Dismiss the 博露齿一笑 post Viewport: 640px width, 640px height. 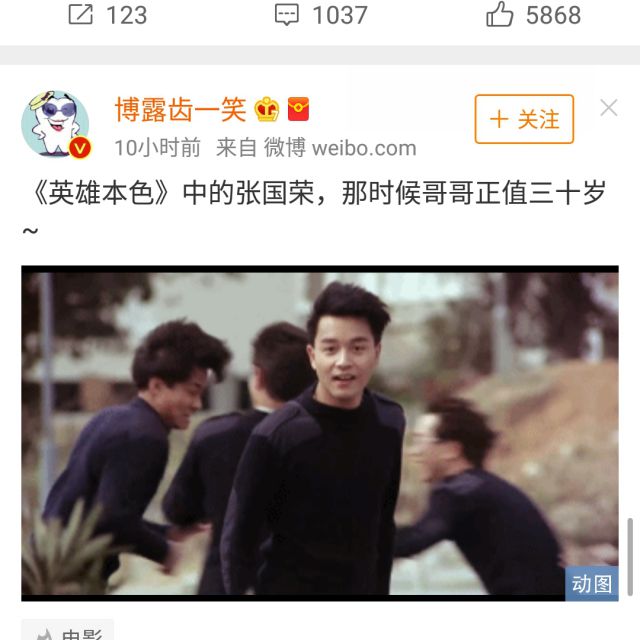click(x=609, y=108)
